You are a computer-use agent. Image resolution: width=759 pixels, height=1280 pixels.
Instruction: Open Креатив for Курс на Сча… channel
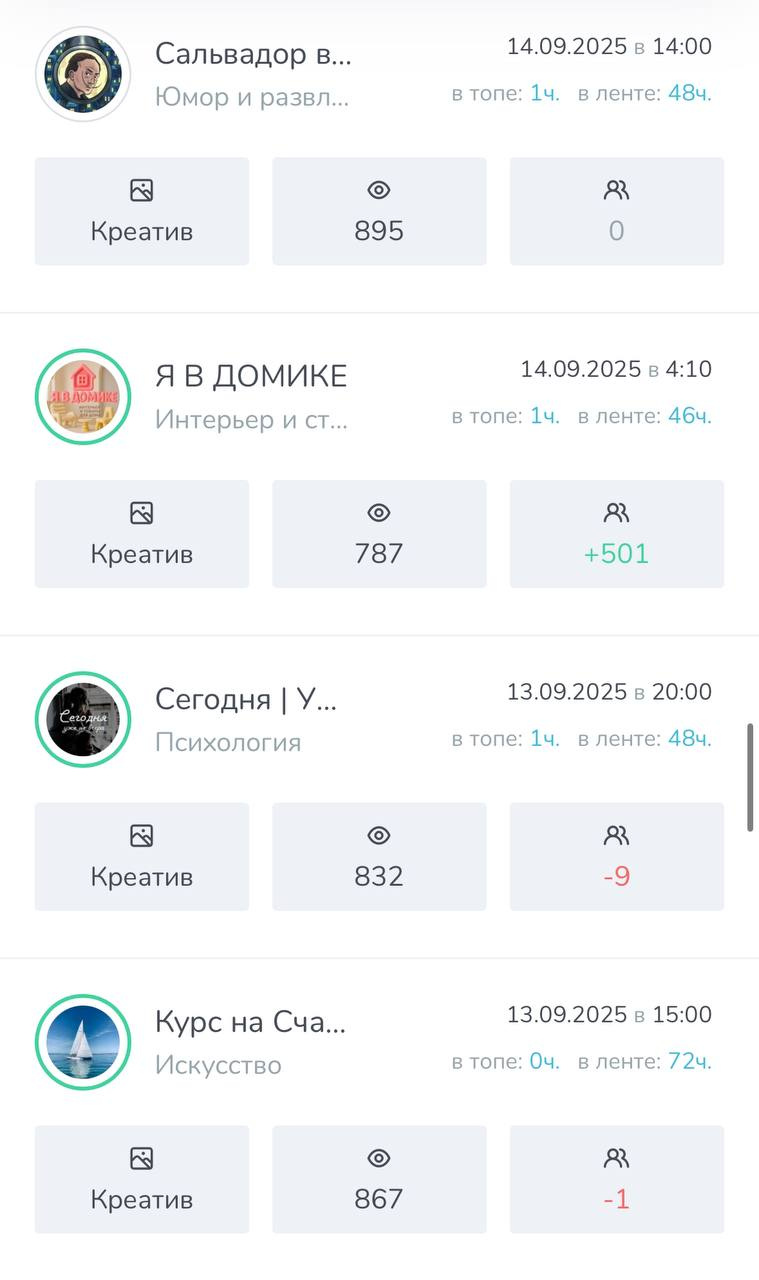click(141, 1180)
